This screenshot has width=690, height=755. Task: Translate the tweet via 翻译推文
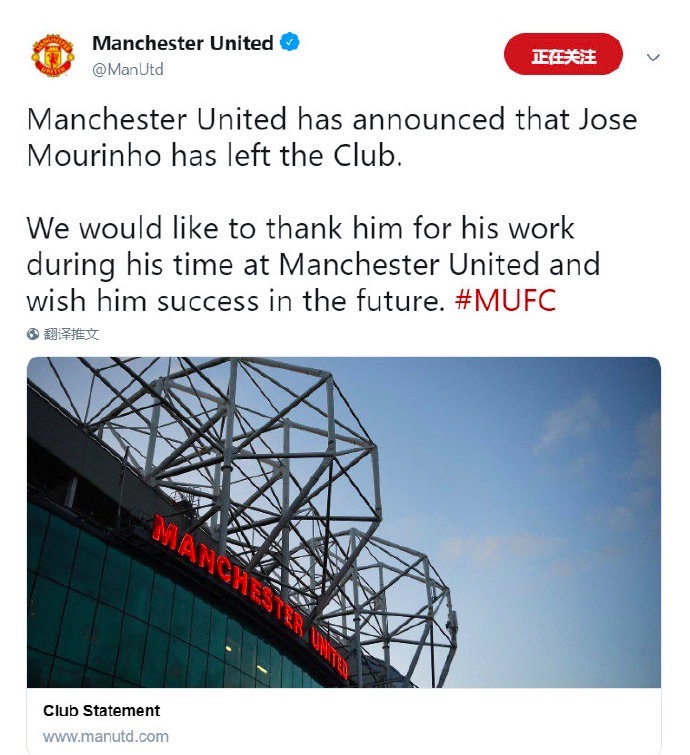(x=70, y=334)
